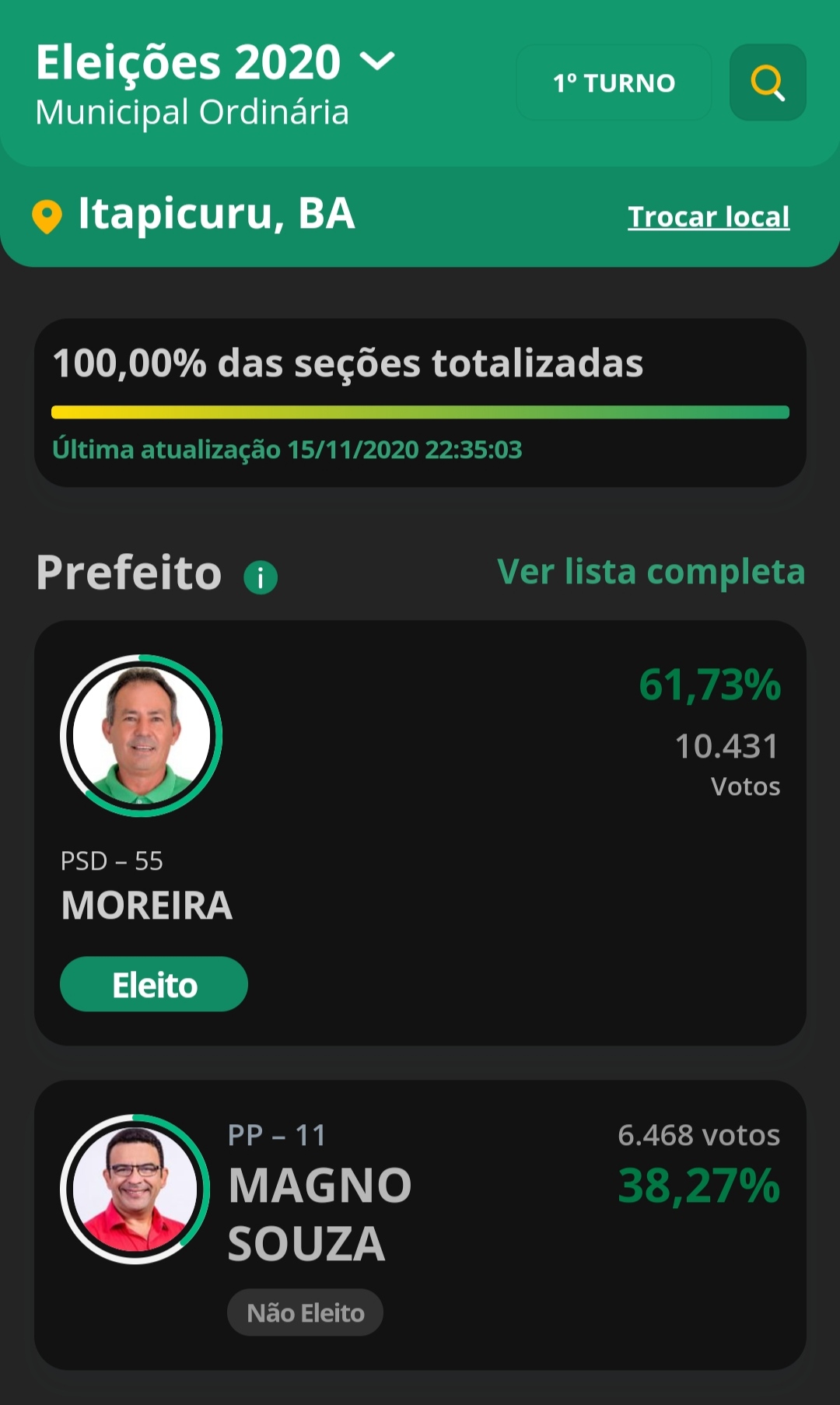Open the Prefeito info icon
The image size is (840, 1405).
click(x=261, y=577)
